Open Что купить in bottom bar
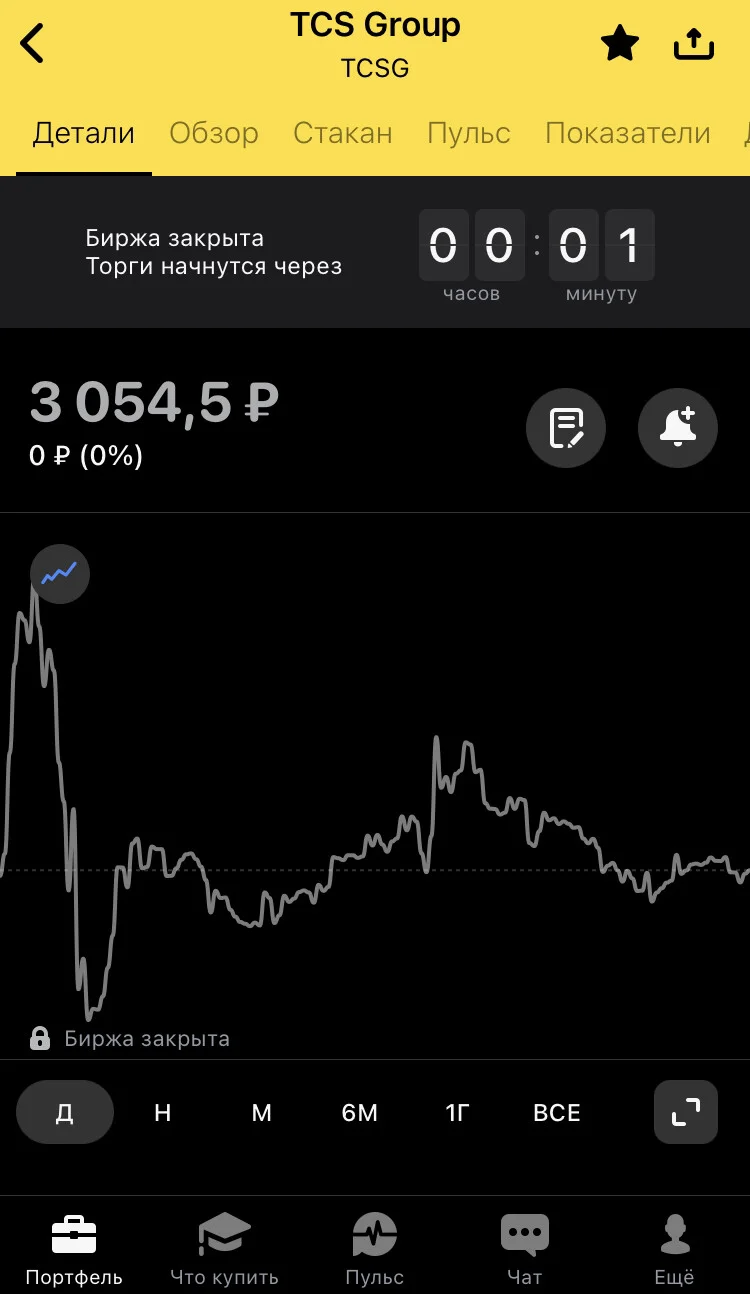The image size is (750, 1294). click(x=224, y=1248)
